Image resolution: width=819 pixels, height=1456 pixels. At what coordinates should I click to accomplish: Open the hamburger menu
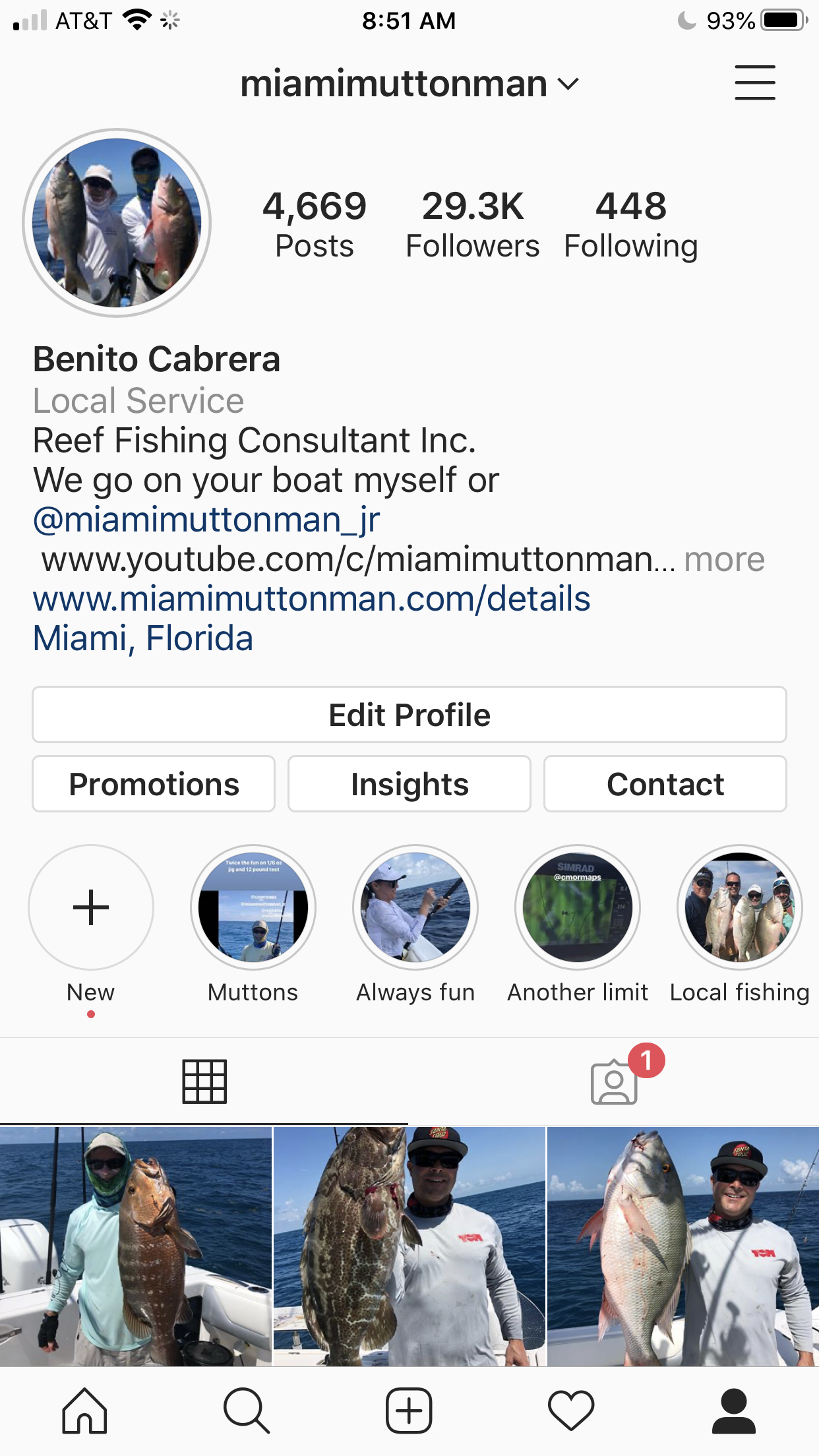click(754, 83)
